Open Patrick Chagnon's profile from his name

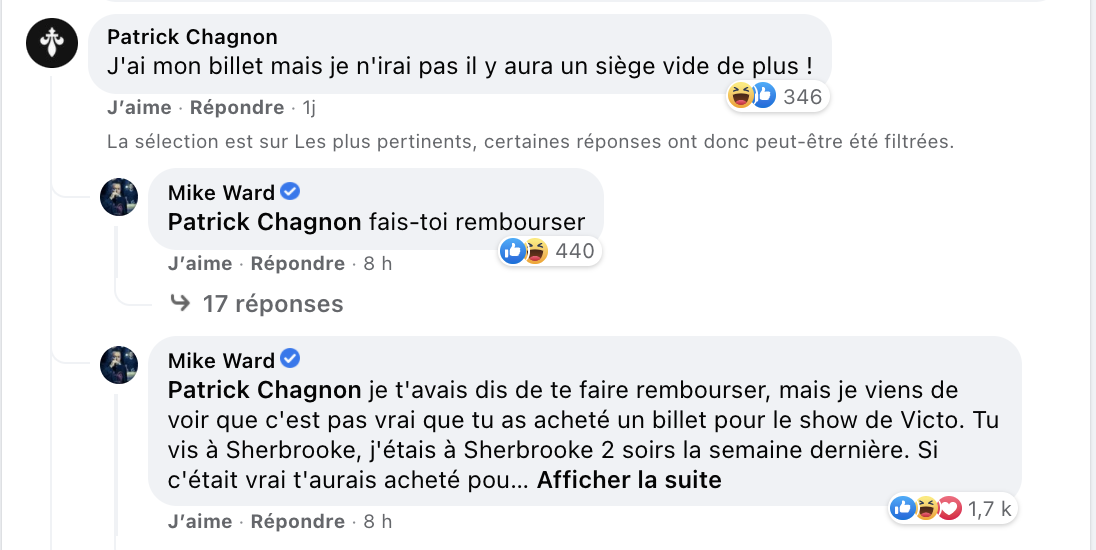click(192, 37)
